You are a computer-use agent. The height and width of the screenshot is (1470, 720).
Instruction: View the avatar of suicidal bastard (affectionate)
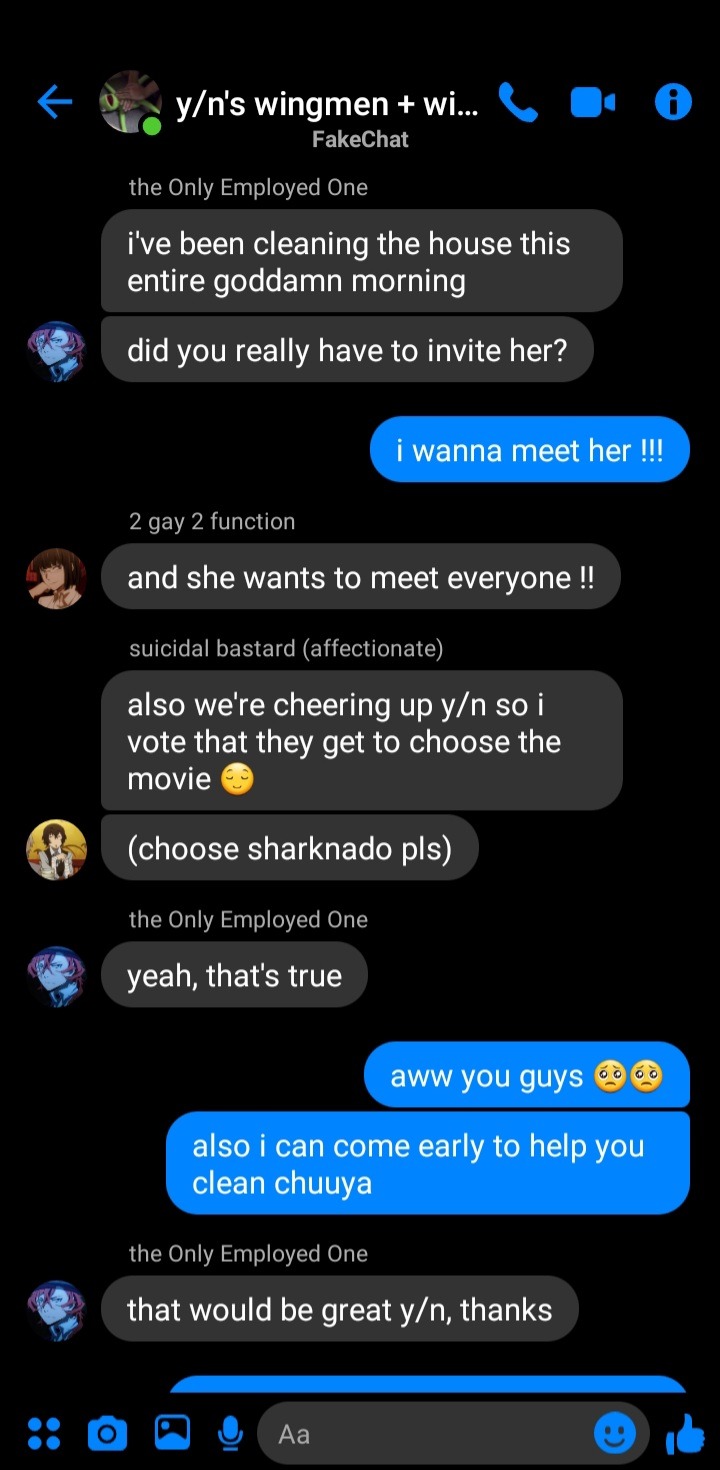56,849
